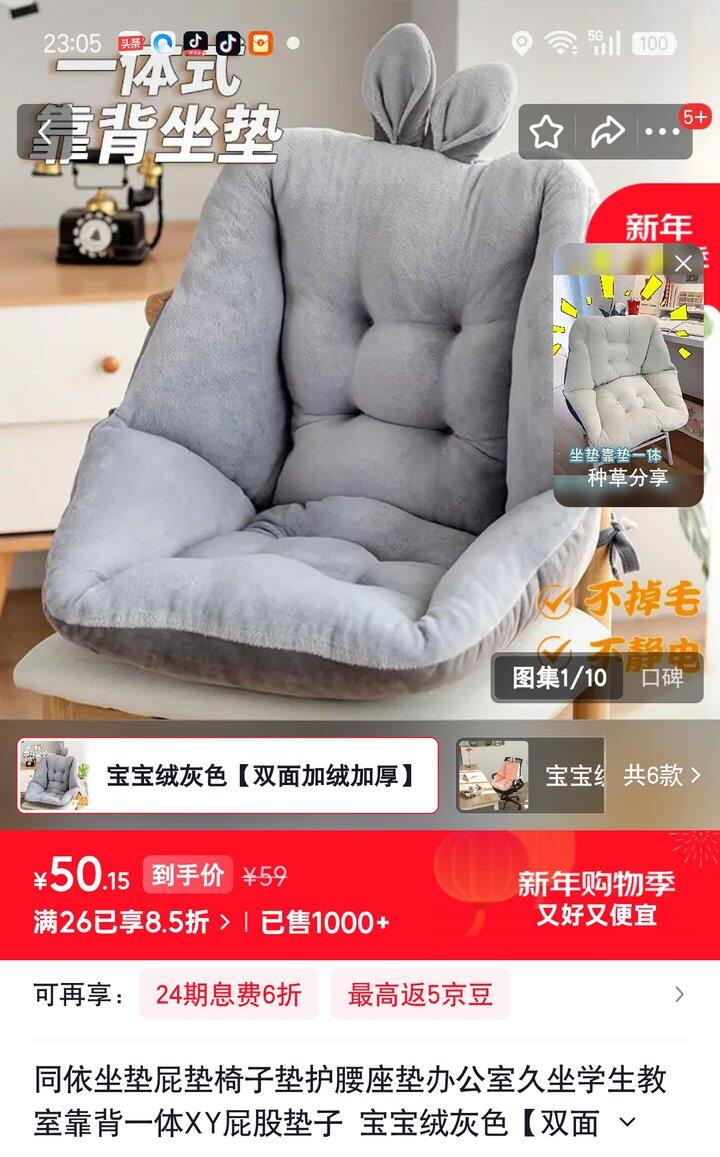This screenshot has height=1157, width=720.
Task: Tap the star icon to favorite the product
Action: click(x=544, y=131)
